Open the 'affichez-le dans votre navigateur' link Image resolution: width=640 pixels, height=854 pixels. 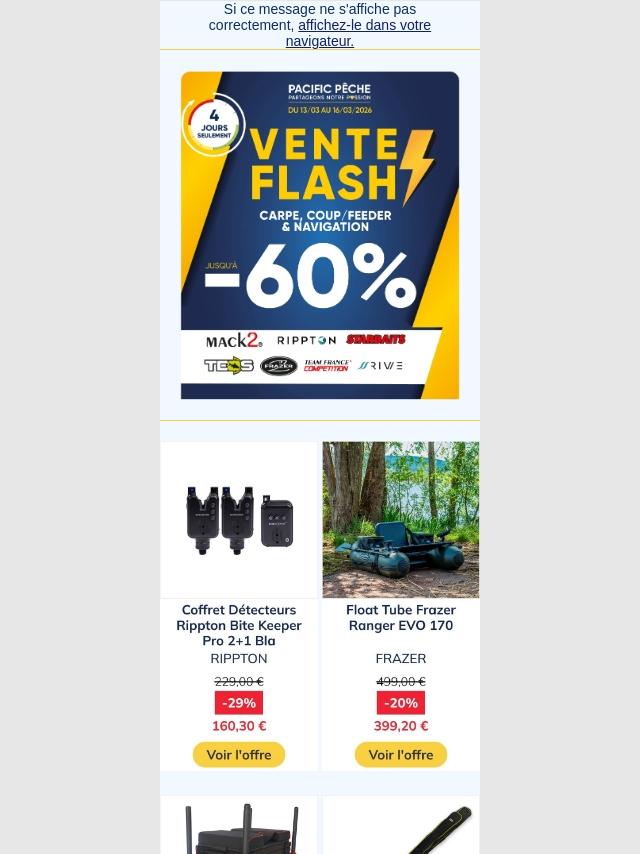tap(364, 26)
